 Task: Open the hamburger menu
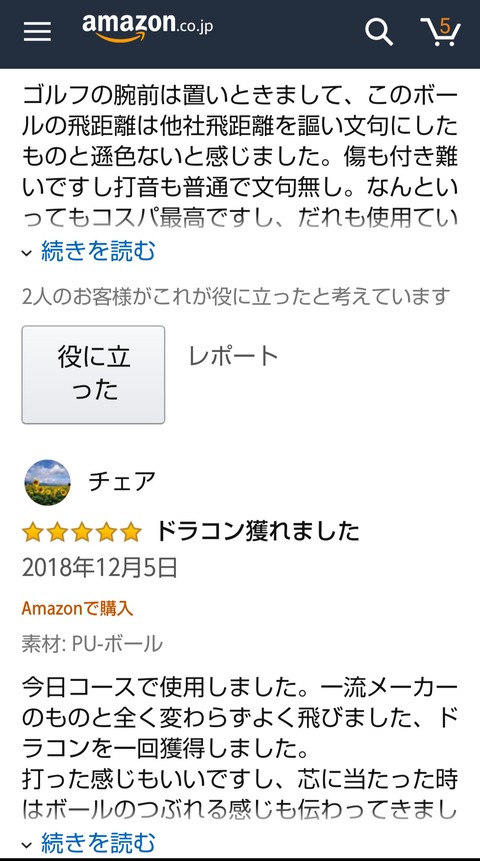click(x=37, y=32)
